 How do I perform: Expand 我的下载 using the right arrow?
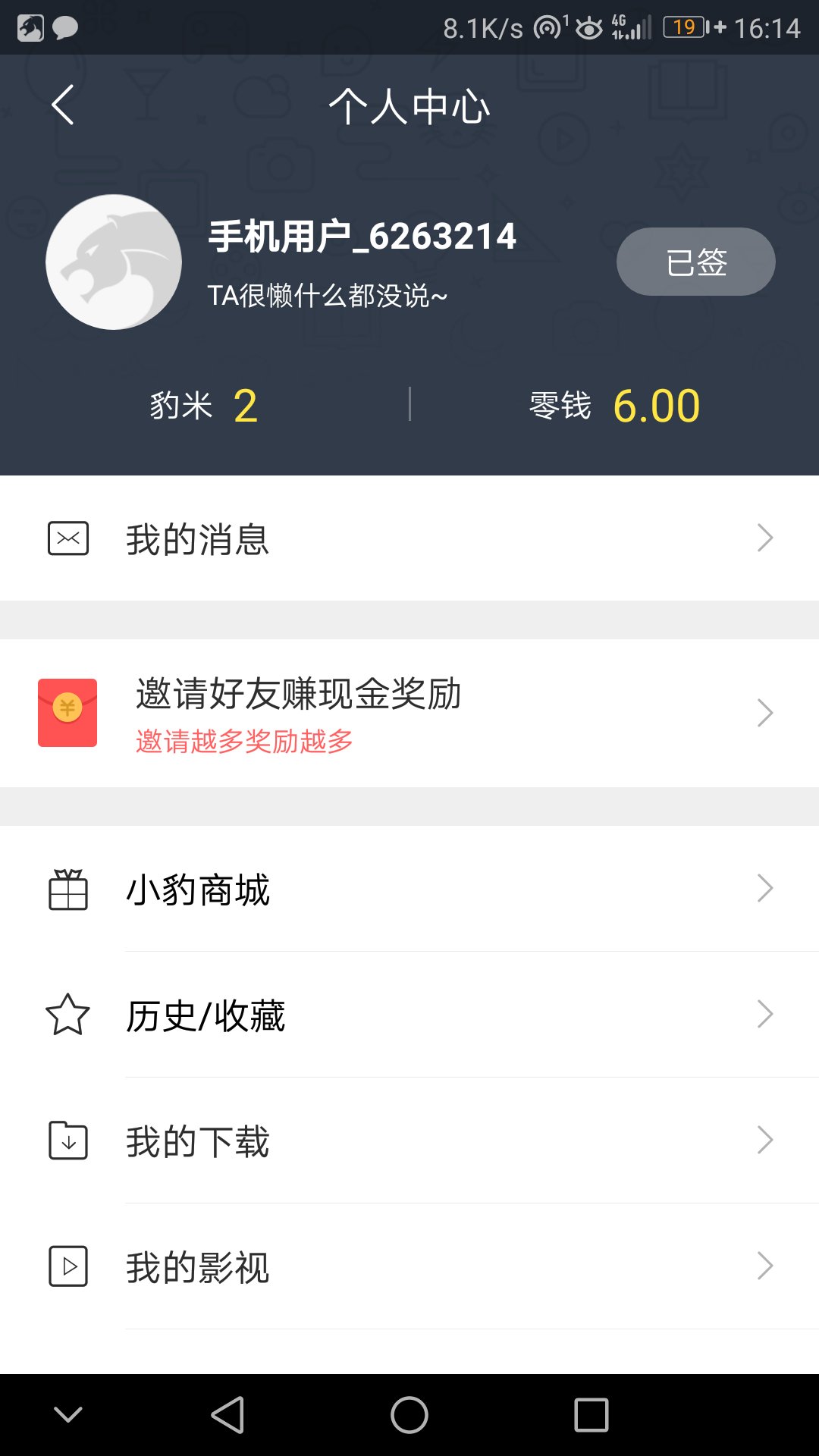pyautogui.click(x=766, y=1141)
